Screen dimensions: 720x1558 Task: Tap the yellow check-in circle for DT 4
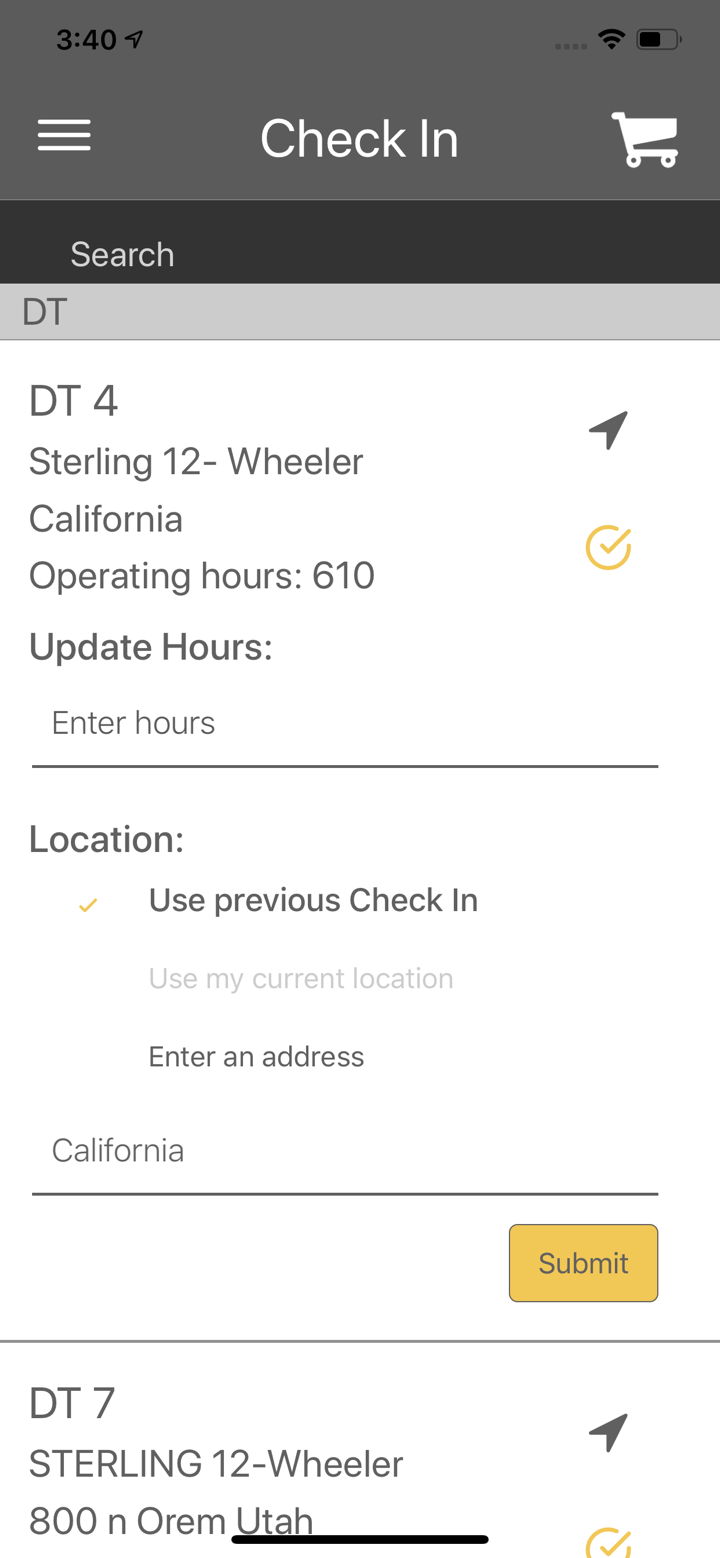click(x=608, y=546)
